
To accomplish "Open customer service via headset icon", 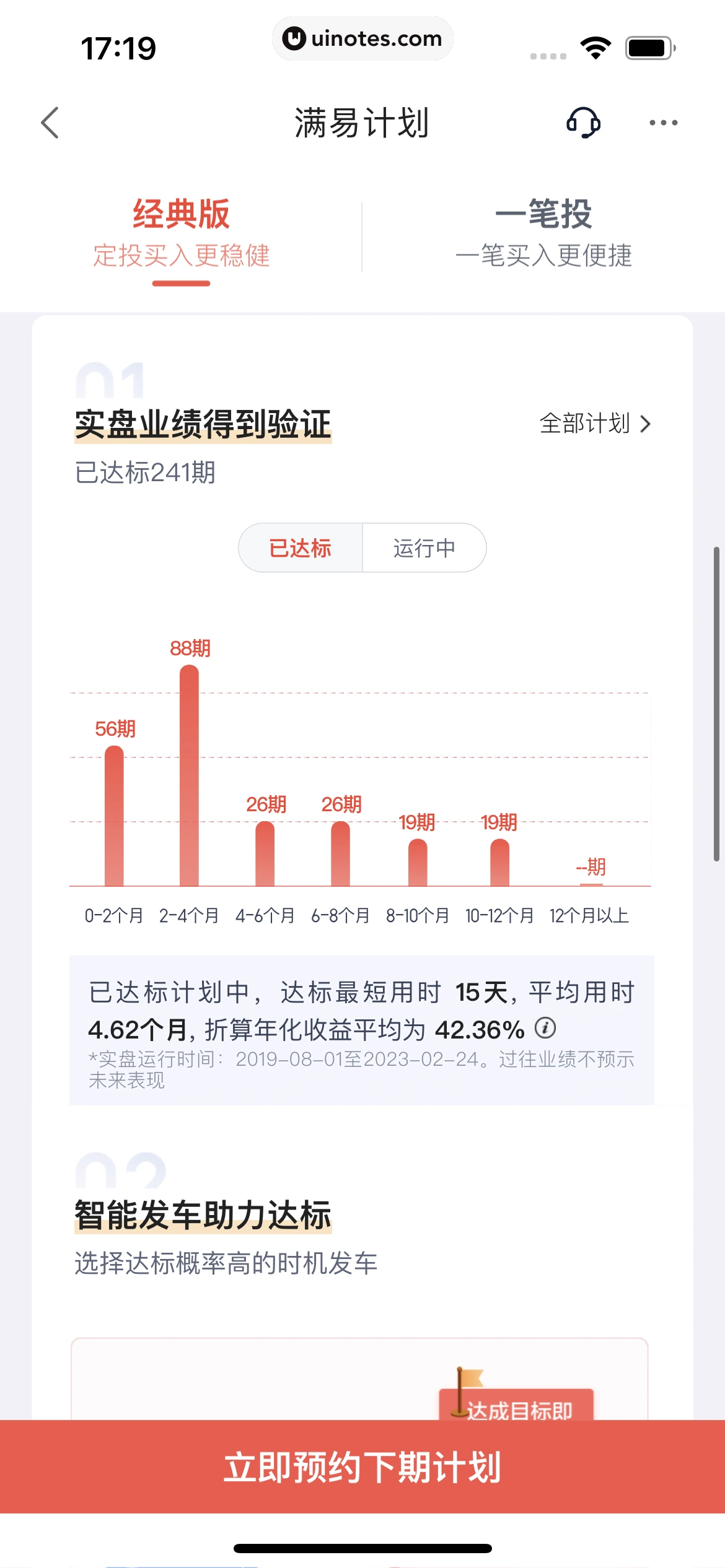I will (583, 123).
